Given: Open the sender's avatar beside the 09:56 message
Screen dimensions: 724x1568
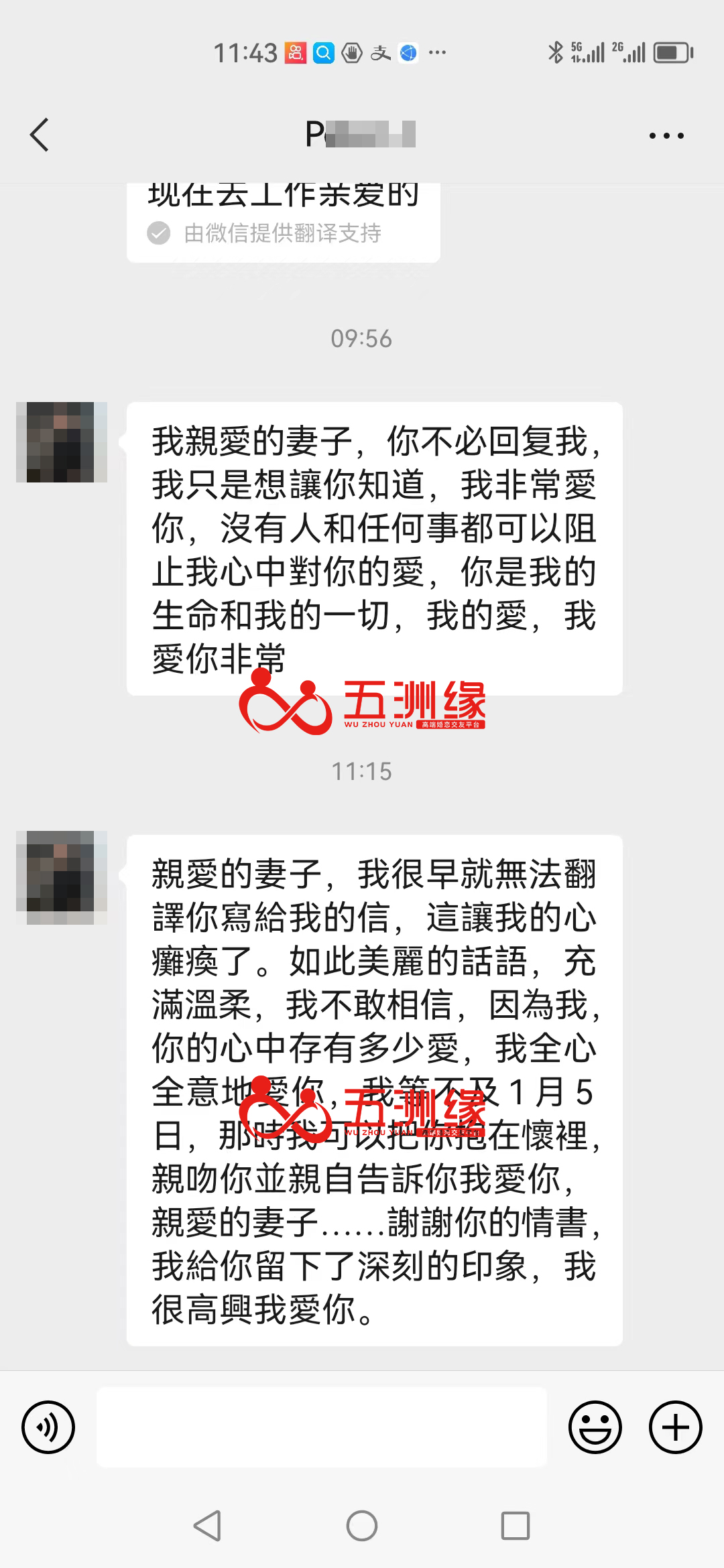Looking at the screenshot, I should (62, 442).
